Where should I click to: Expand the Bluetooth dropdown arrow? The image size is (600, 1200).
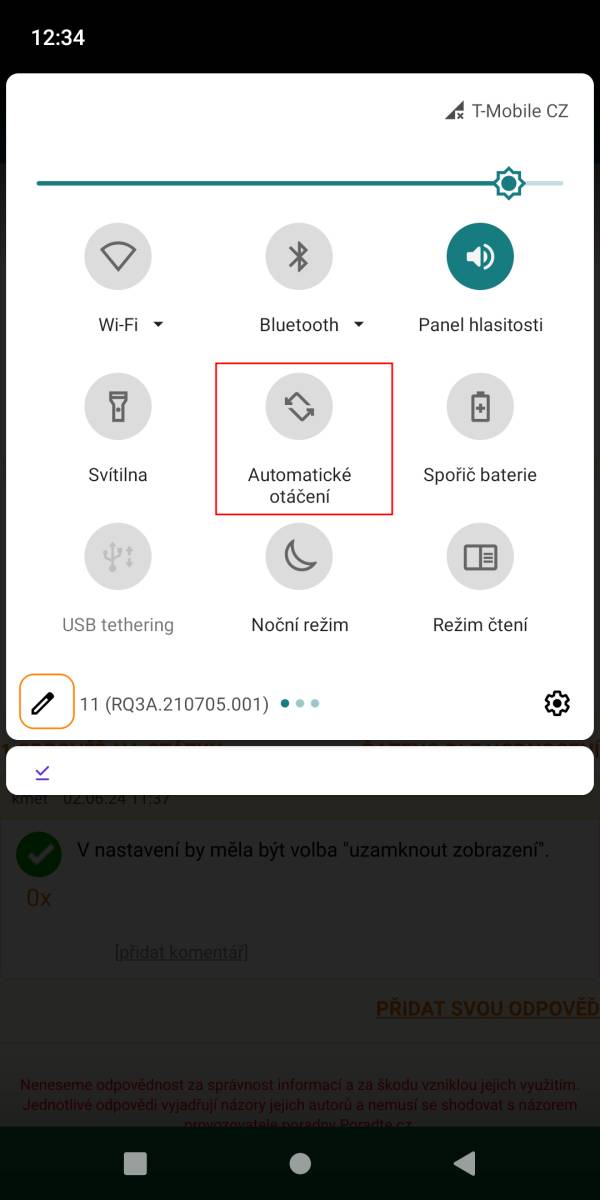coord(359,325)
